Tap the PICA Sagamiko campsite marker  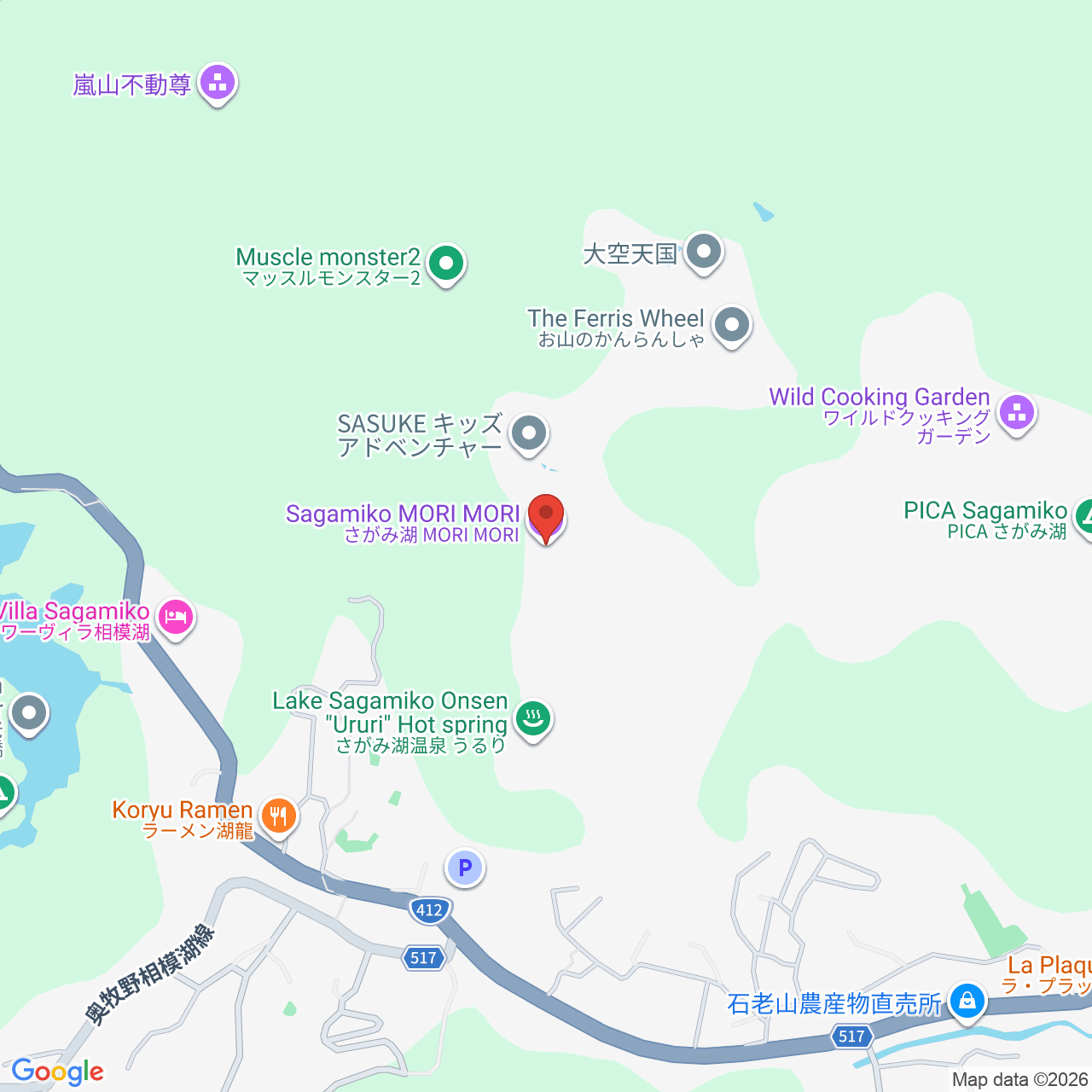point(1085,515)
